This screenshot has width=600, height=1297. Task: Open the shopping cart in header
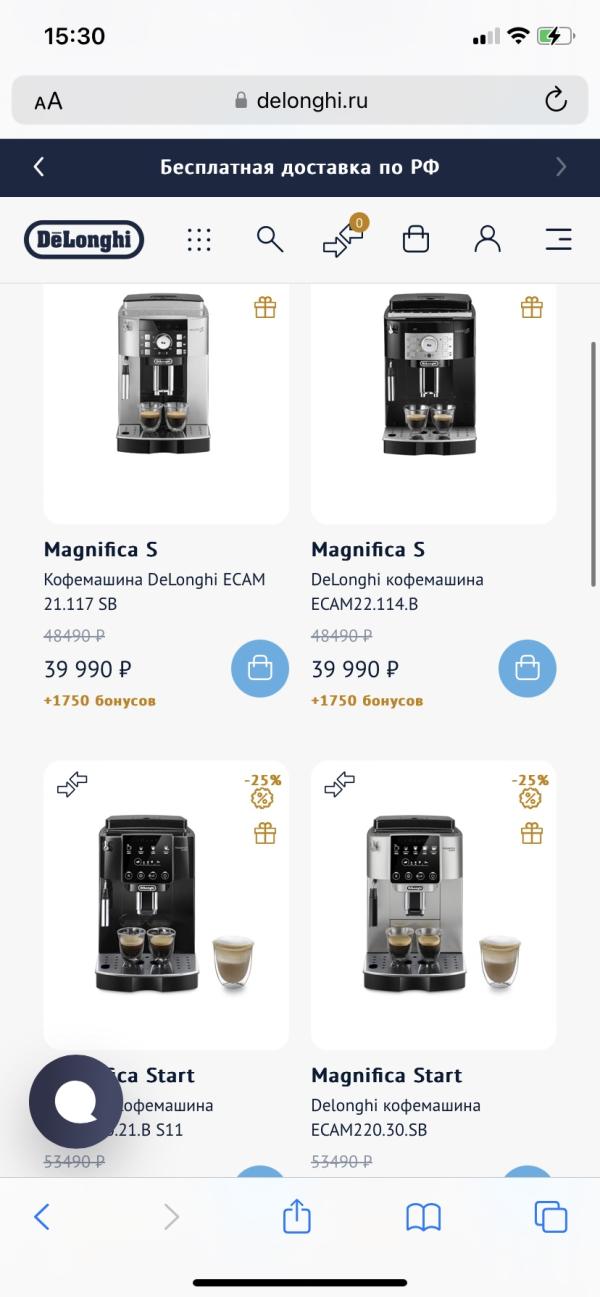point(415,239)
